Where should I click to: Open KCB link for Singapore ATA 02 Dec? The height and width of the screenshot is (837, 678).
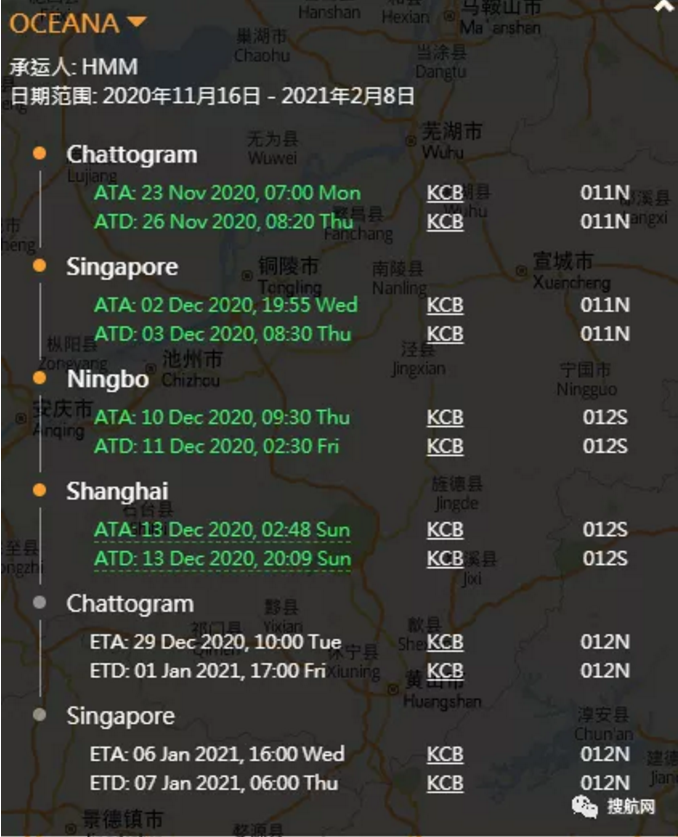[445, 305]
